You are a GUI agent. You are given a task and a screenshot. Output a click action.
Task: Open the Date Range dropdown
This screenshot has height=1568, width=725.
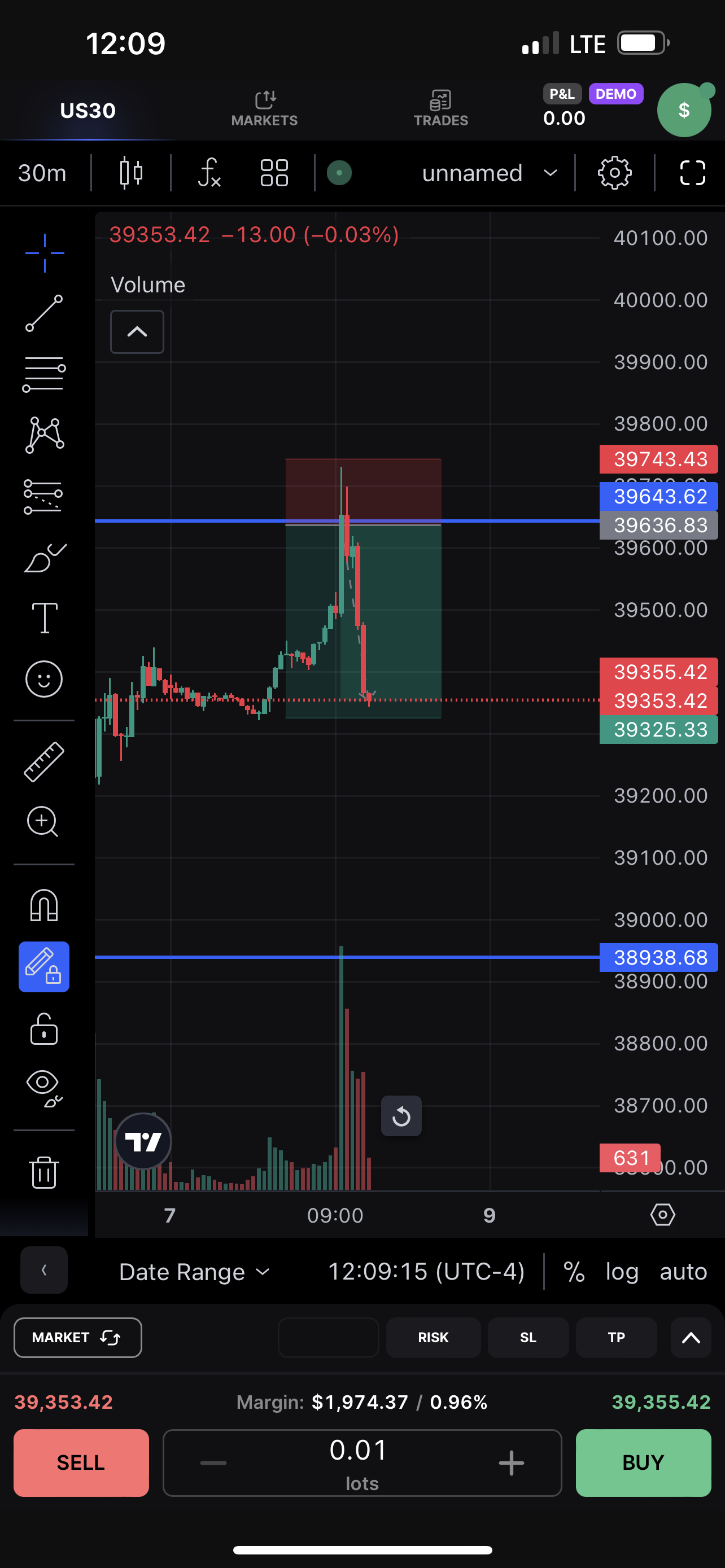pyautogui.click(x=194, y=1272)
